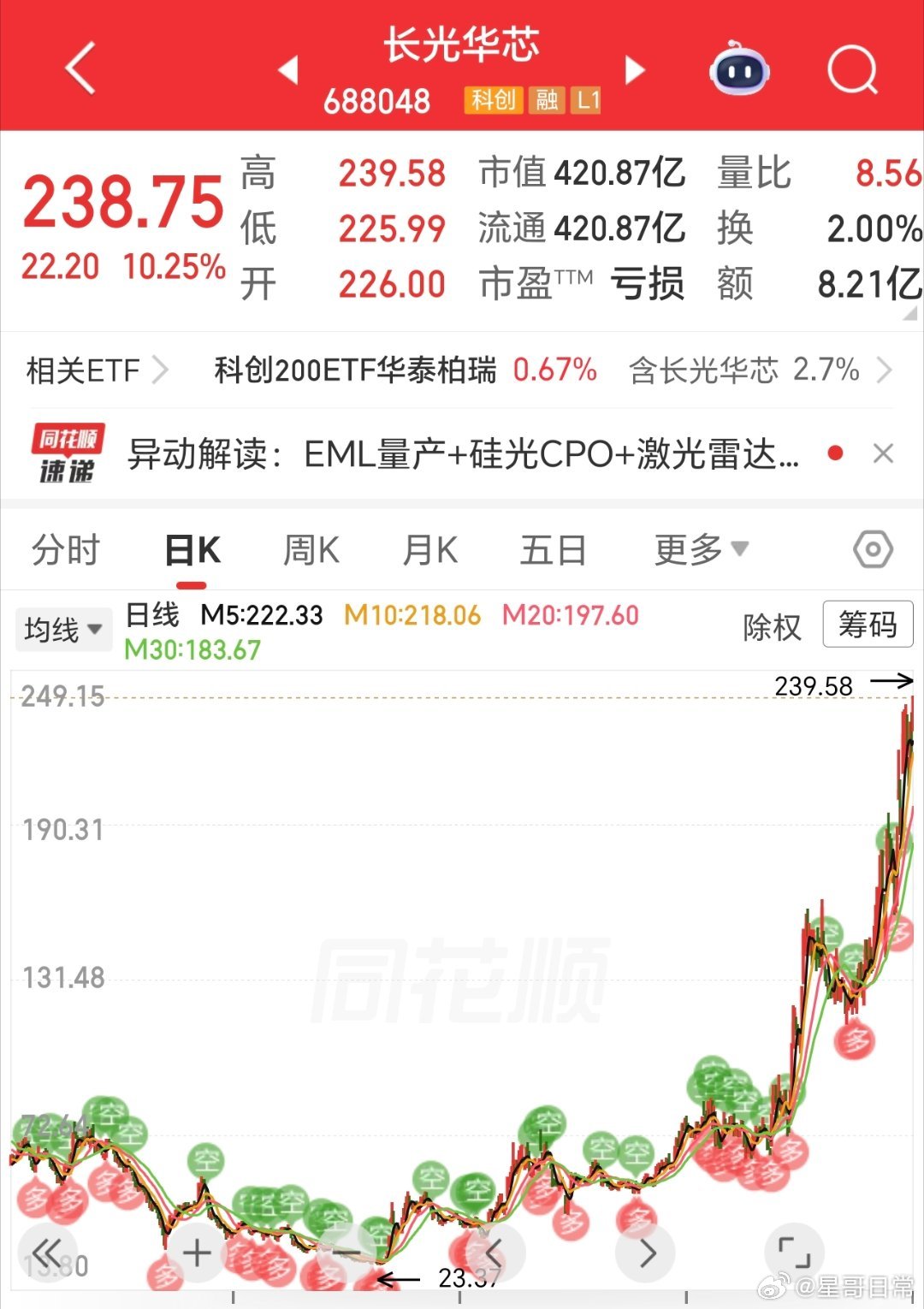This screenshot has width=924, height=1309.
Task: Zoom in the K-line chart with plus icon
Action: (195, 1252)
